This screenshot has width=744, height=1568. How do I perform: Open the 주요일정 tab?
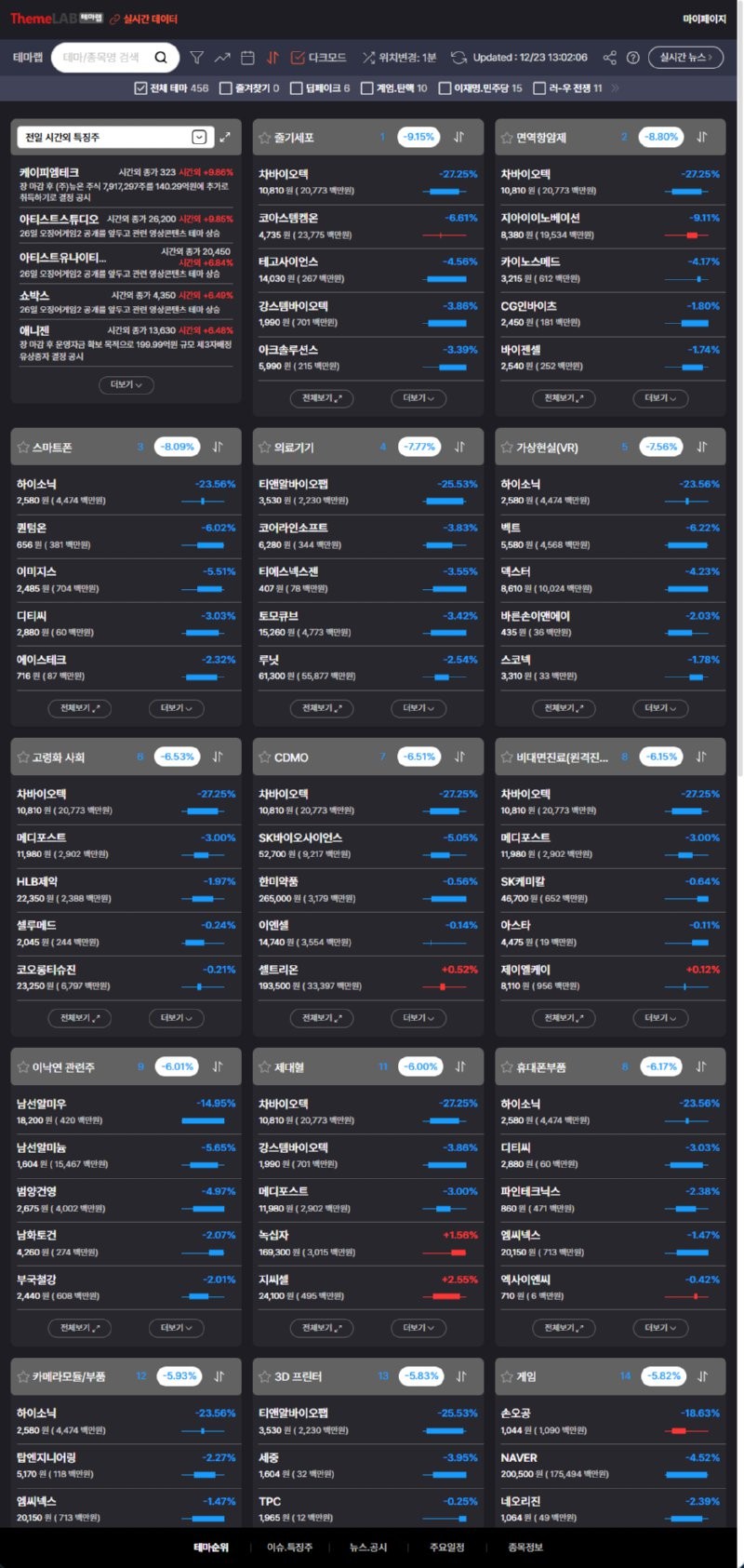446,1548
